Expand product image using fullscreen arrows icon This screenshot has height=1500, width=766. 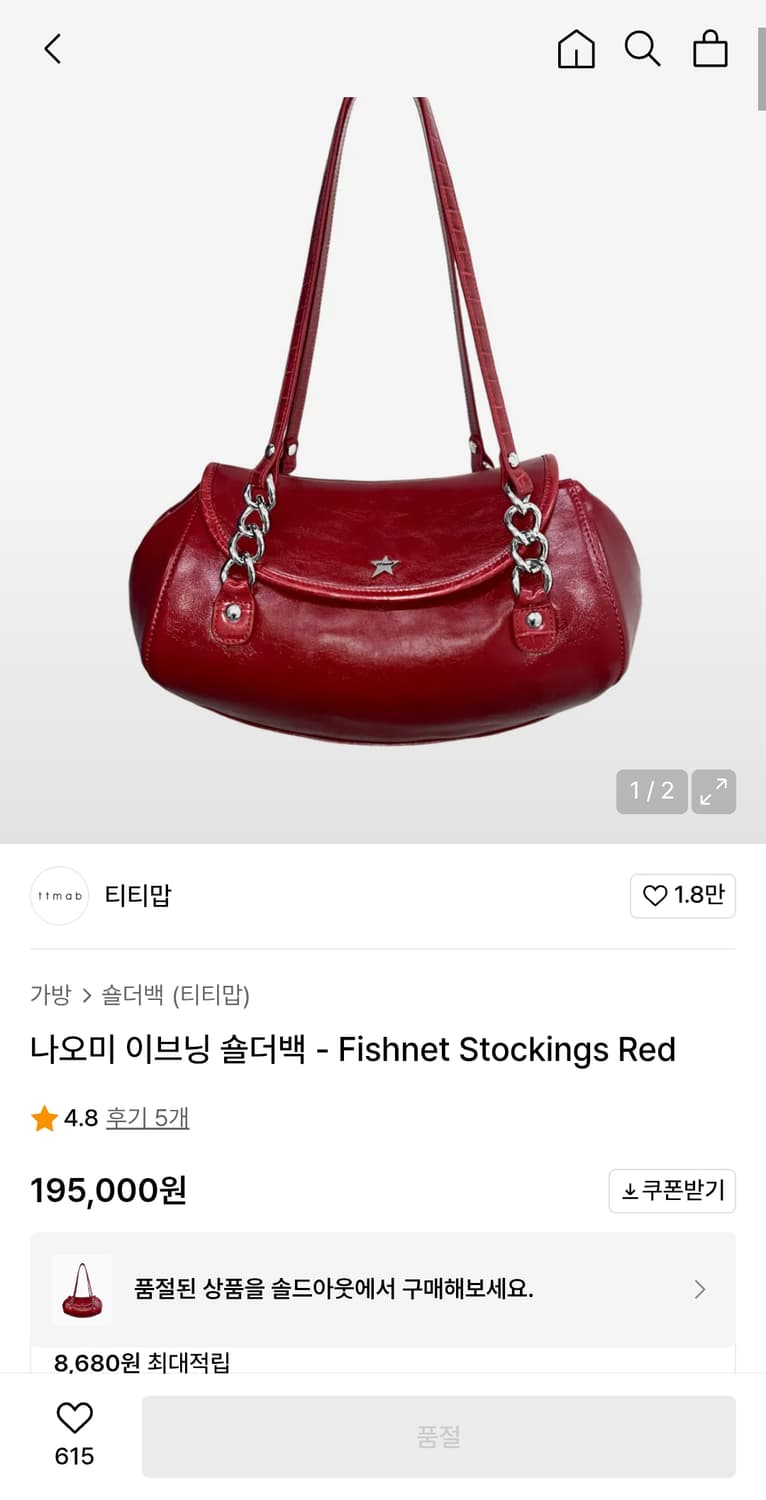tap(714, 791)
